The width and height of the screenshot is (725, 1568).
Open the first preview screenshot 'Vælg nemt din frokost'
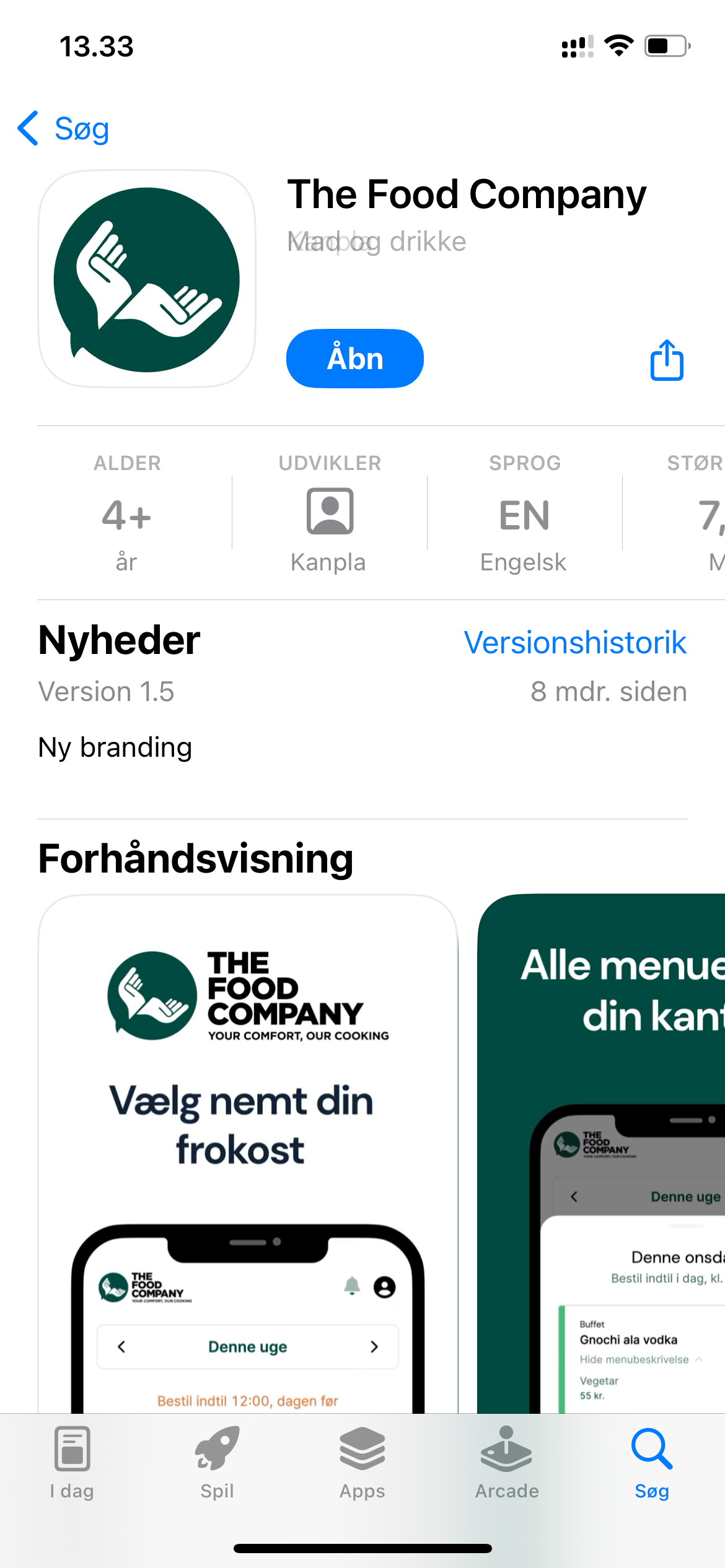pos(248,1152)
